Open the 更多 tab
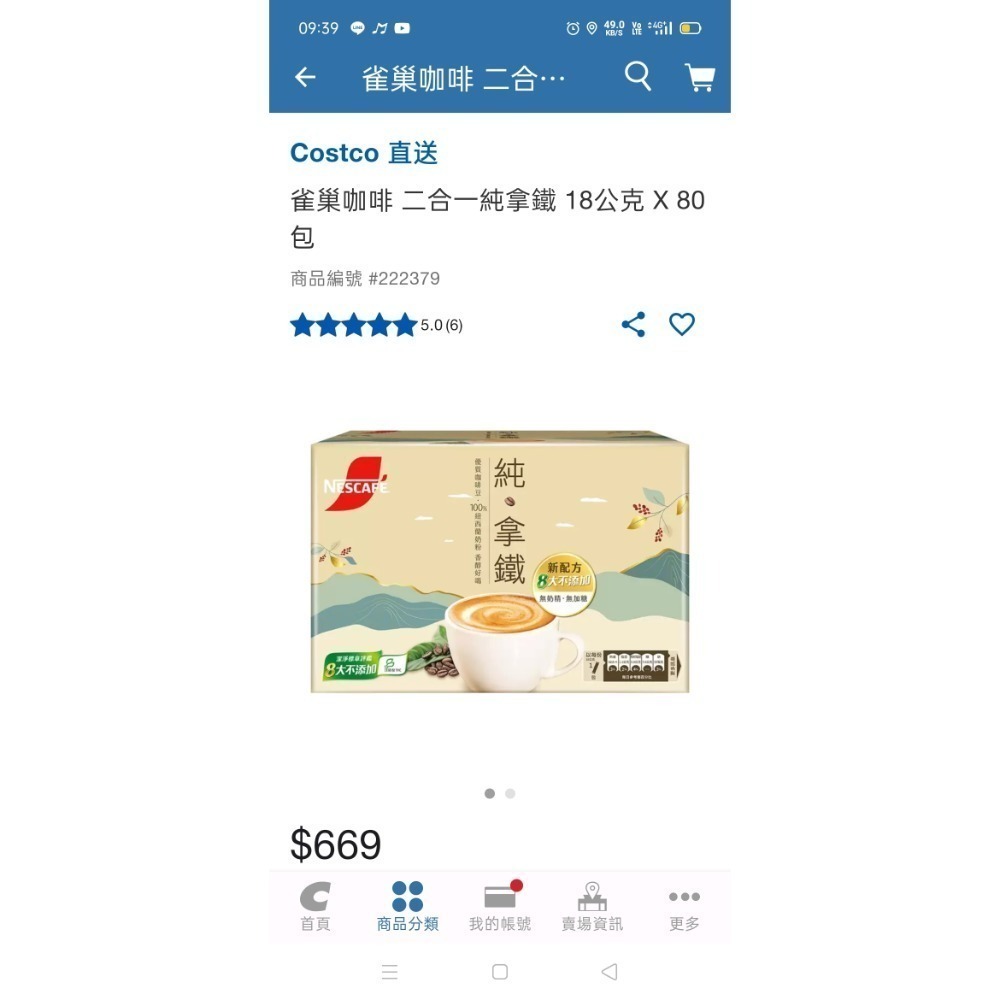This screenshot has width=1000, height=1000. coord(684,907)
